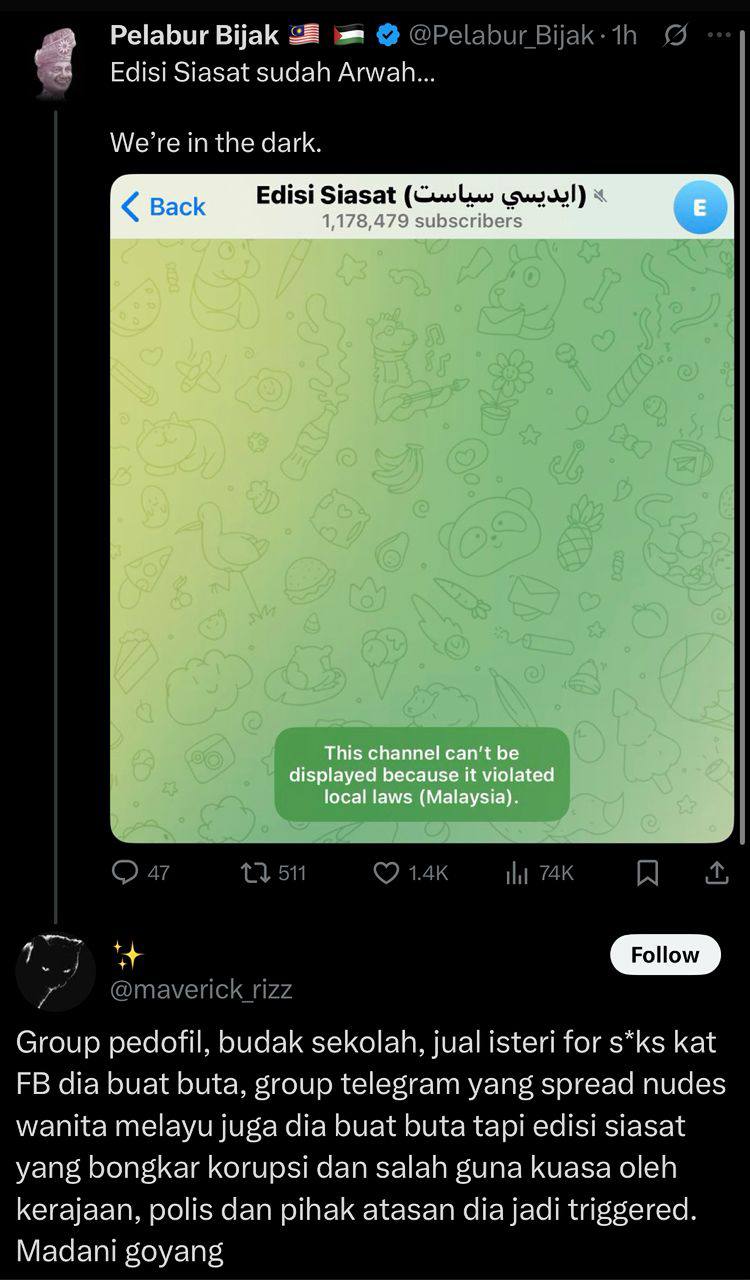This screenshot has height=1280, width=750.
Task: Share Pelabur Bijak's post
Action: point(717,873)
